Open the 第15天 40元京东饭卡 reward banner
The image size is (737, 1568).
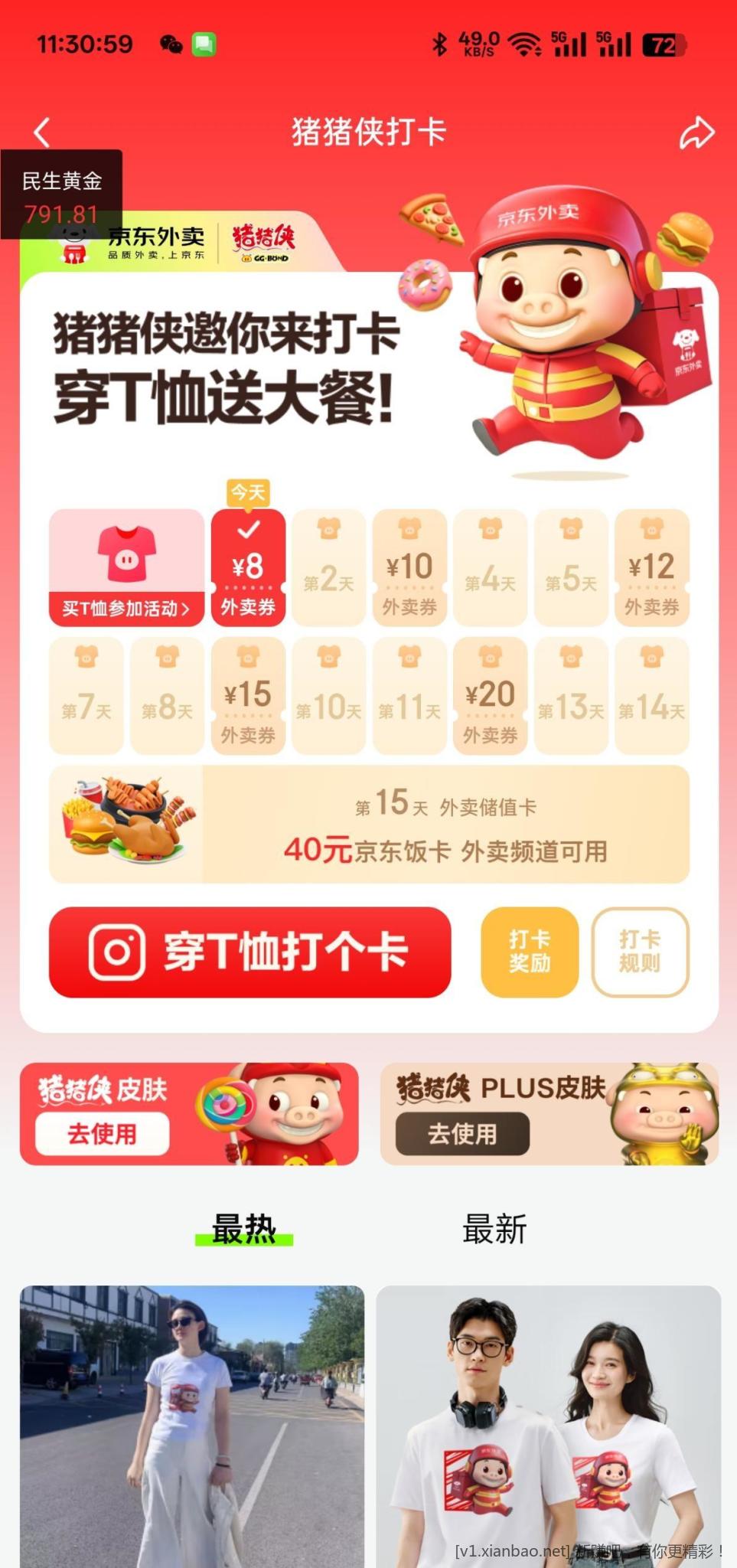[369, 825]
